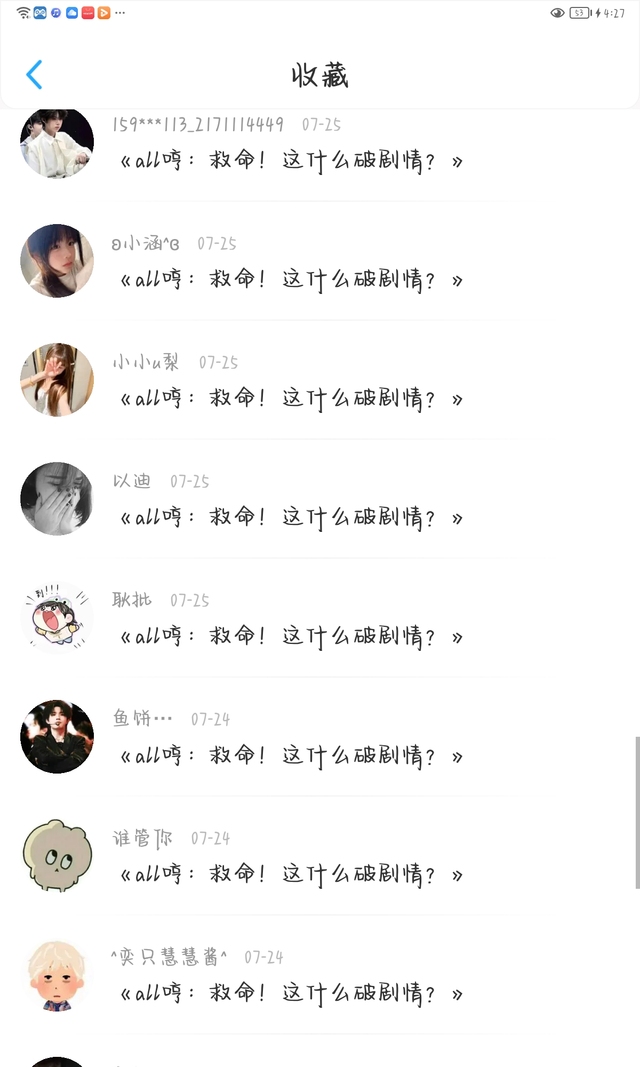Image resolution: width=640 pixels, height=1067 pixels.
Task: Open the entry from ^奕只慧慧酱^
Action: point(290,994)
